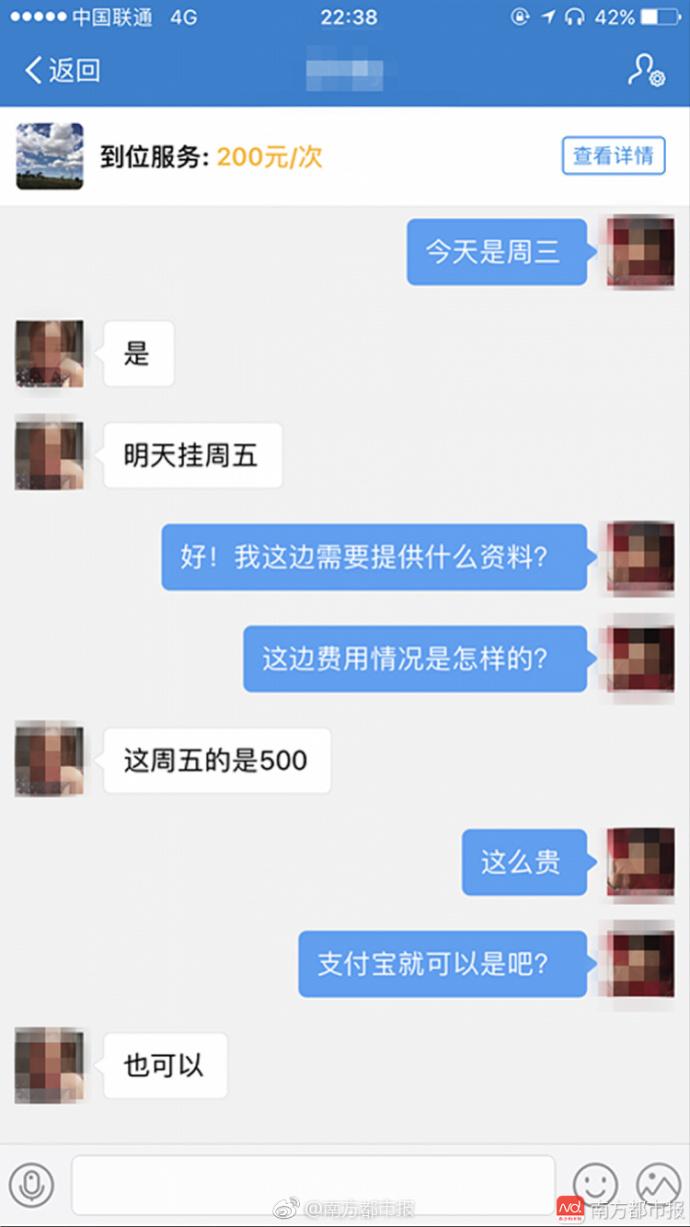Open the 到位服务 200元/次 service card
The image size is (690, 1227).
pos(345,156)
